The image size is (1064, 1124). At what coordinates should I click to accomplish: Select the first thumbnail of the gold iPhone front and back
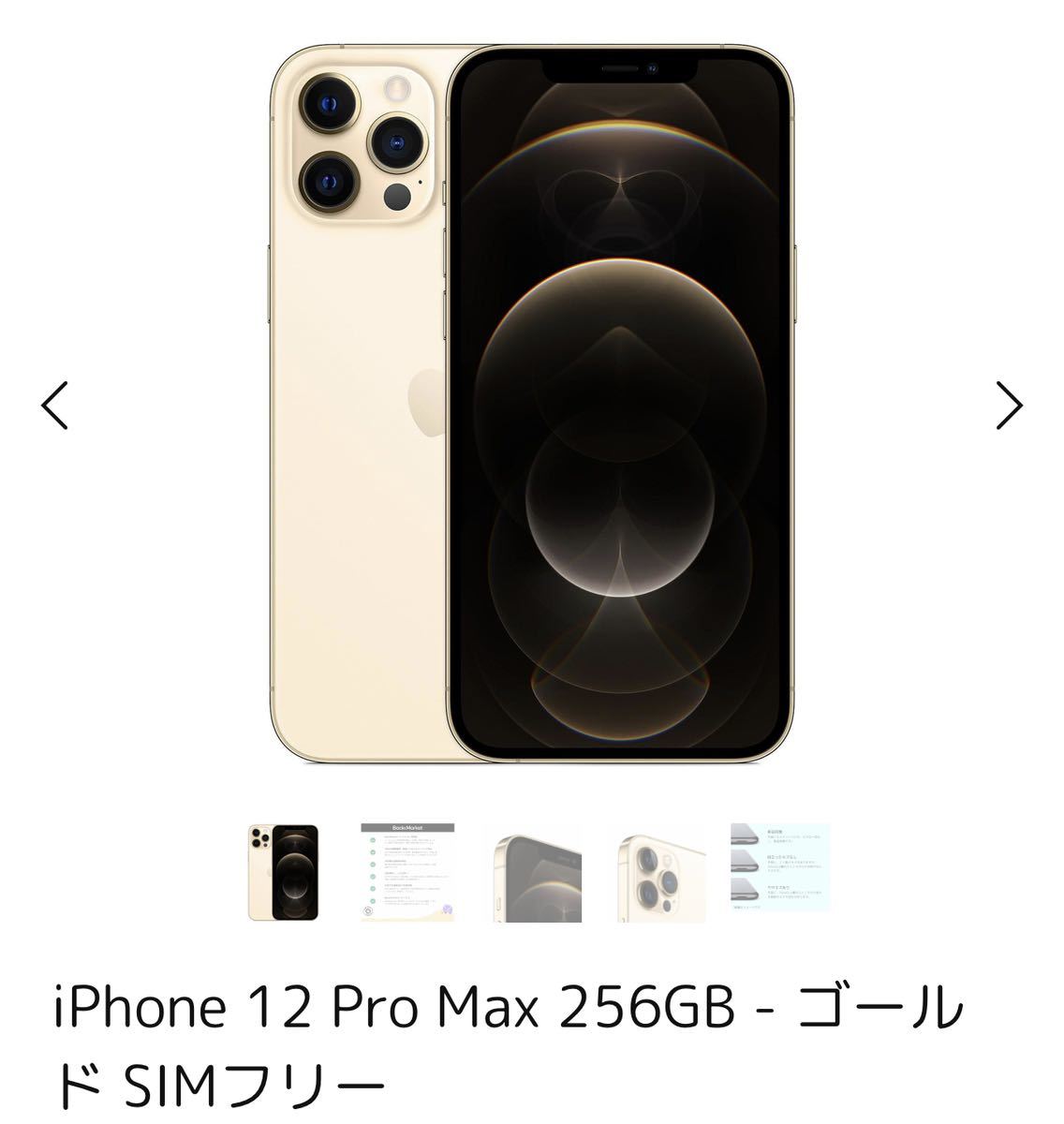[x=284, y=873]
